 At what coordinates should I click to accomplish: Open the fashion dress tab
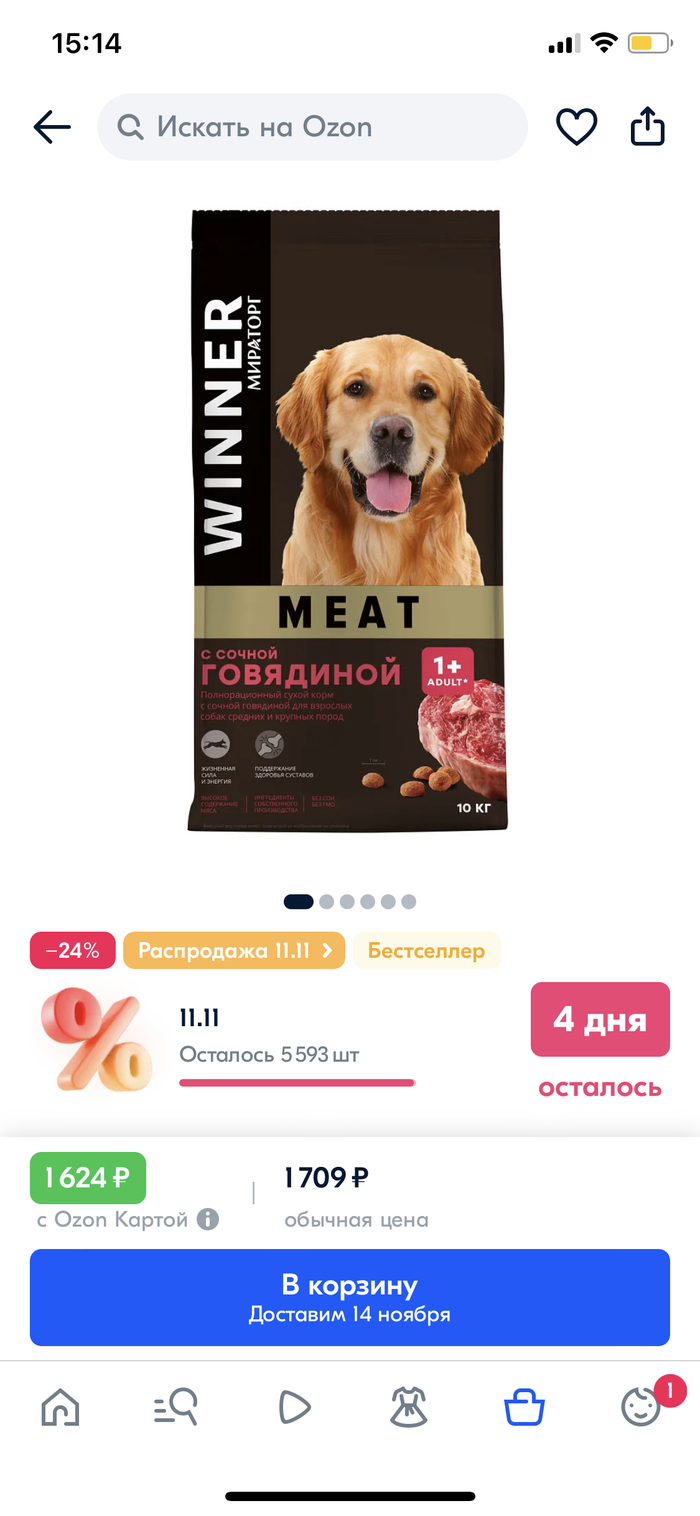point(409,1408)
